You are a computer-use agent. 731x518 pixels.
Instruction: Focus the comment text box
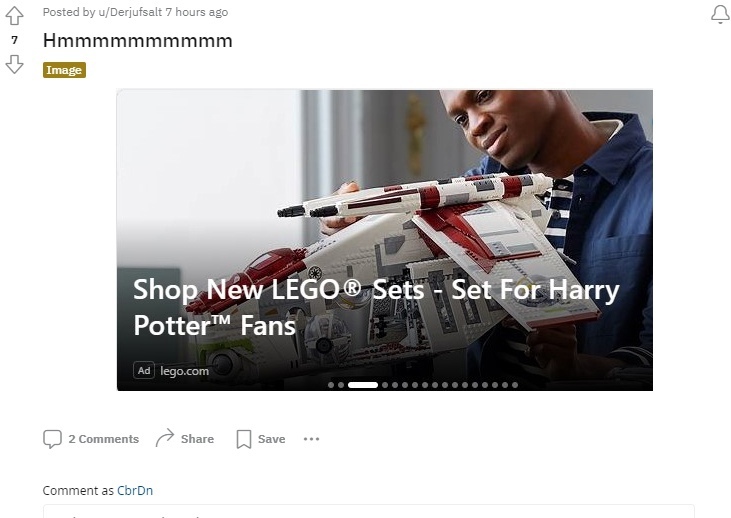[x=368, y=512]
